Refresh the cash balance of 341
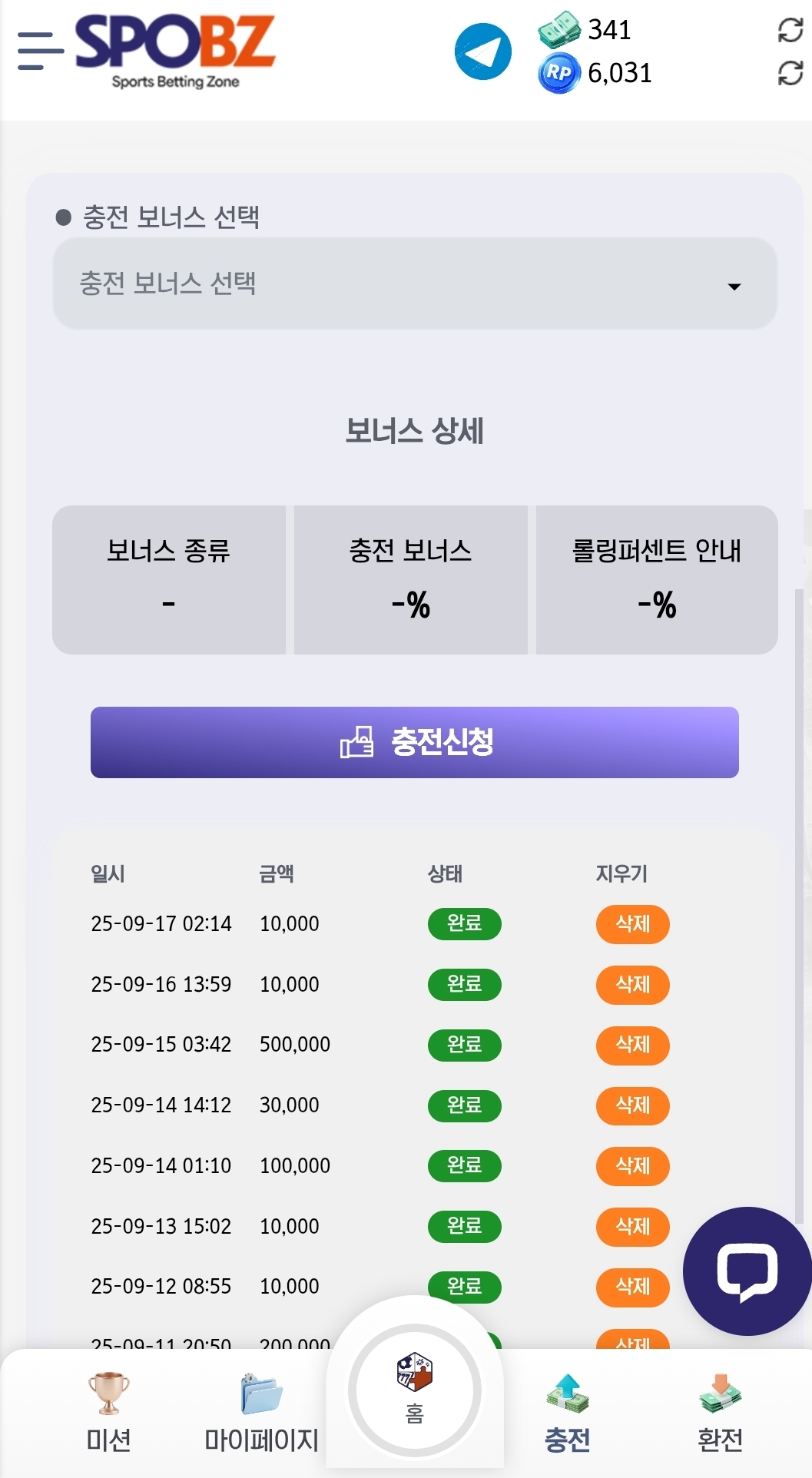This screenshot has width=812, height=1478. click(x=790, y=30)
